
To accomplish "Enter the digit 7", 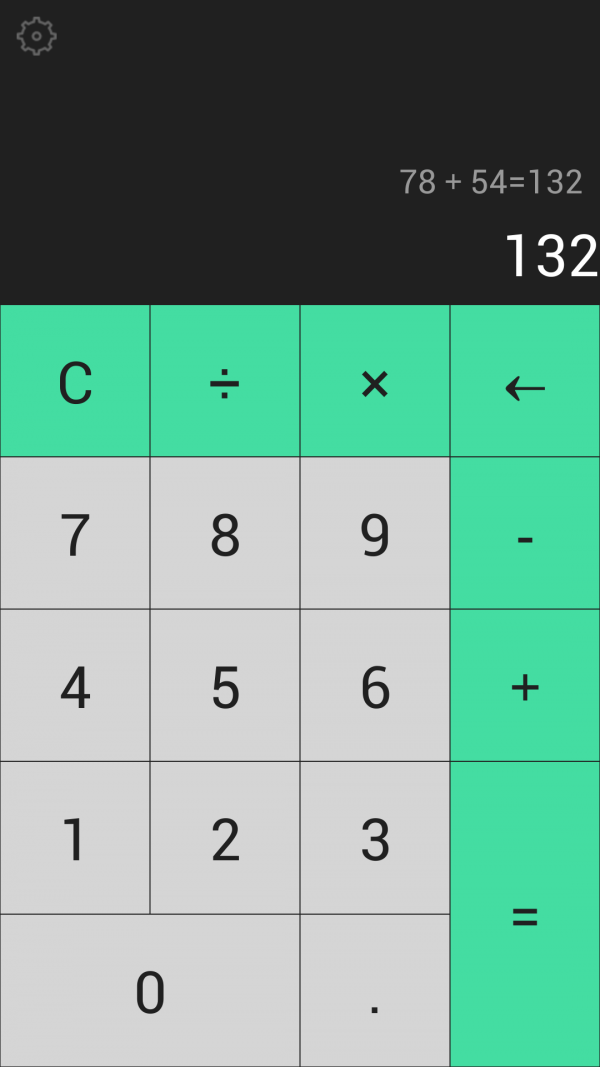I will click(75, 534).
